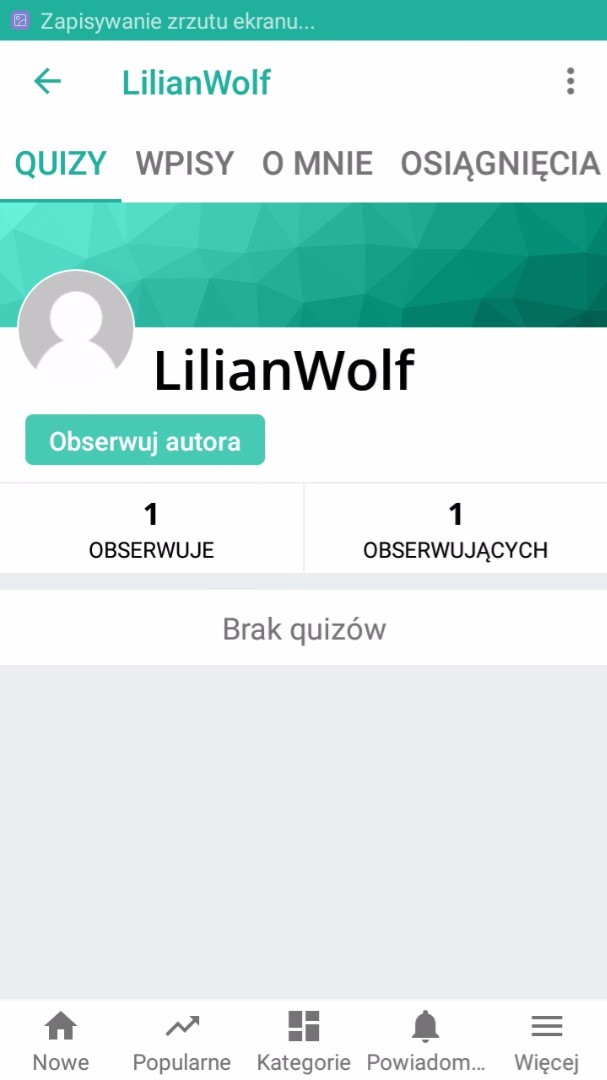Screen dimensions: 607x1080
Task: Show the OSIĄGNIĘCIA tab
Action: (500, 164)
